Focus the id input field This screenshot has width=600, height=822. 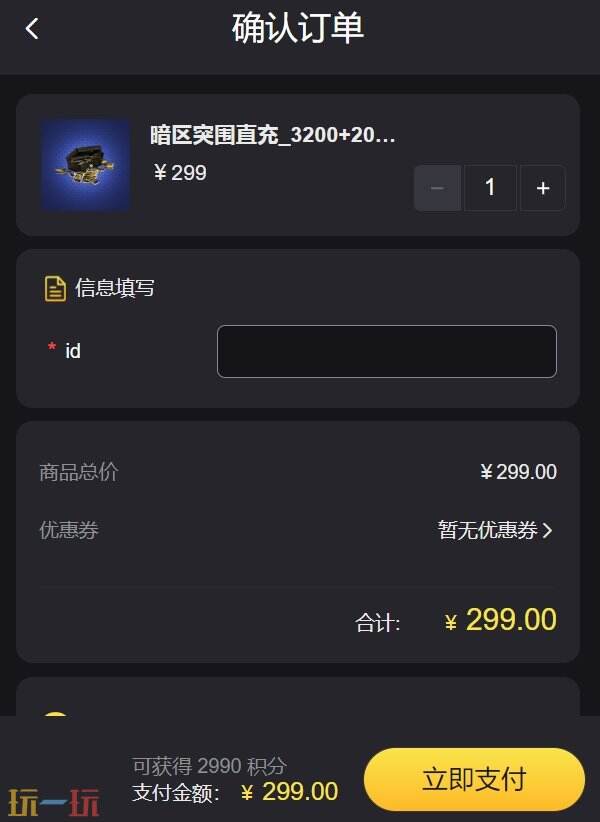(x=386, y=351)
